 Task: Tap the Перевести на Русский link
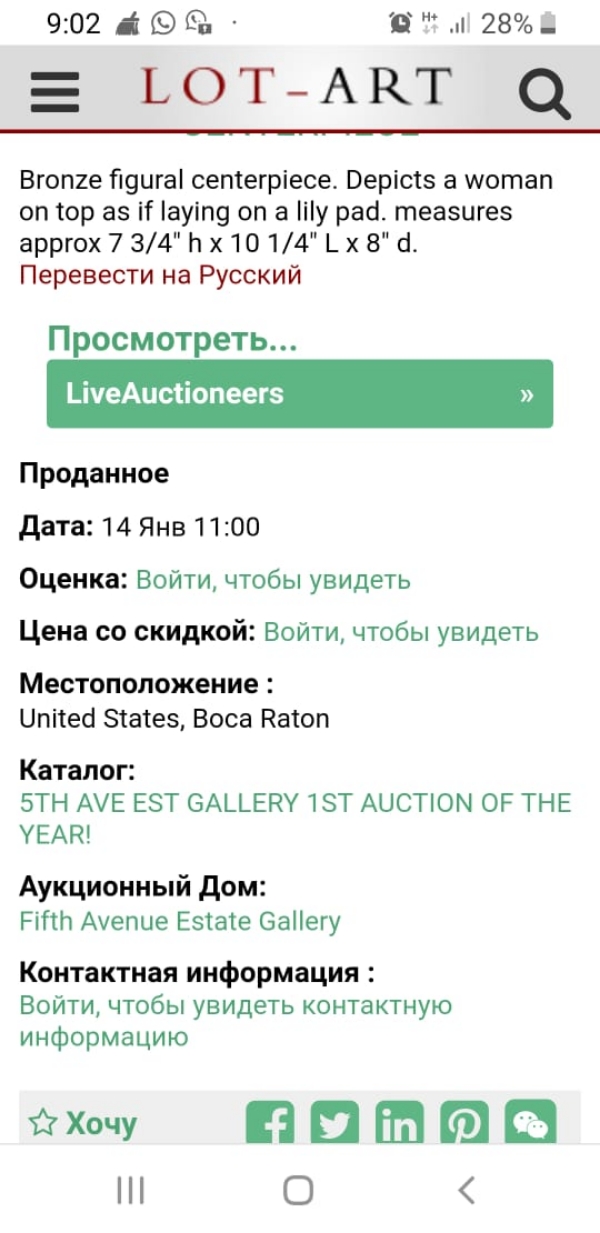point(160,274)
